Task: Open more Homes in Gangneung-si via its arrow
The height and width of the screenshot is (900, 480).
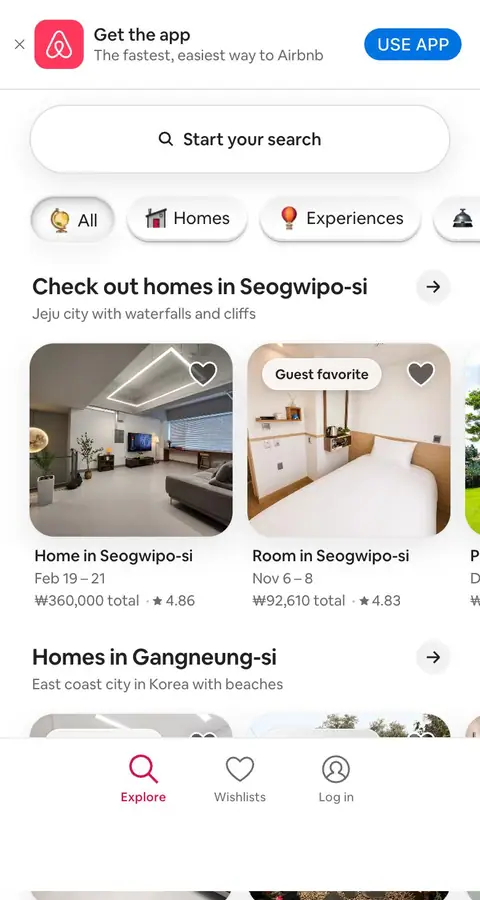Action: tap(433, 657)
